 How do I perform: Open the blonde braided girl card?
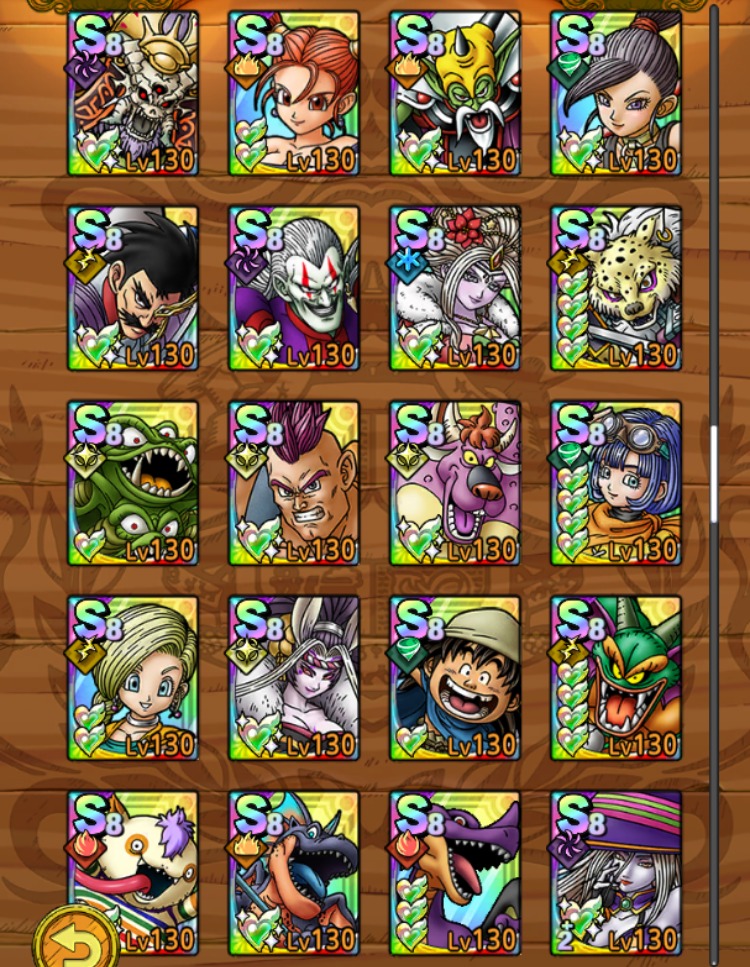click(x=133, y=678)
